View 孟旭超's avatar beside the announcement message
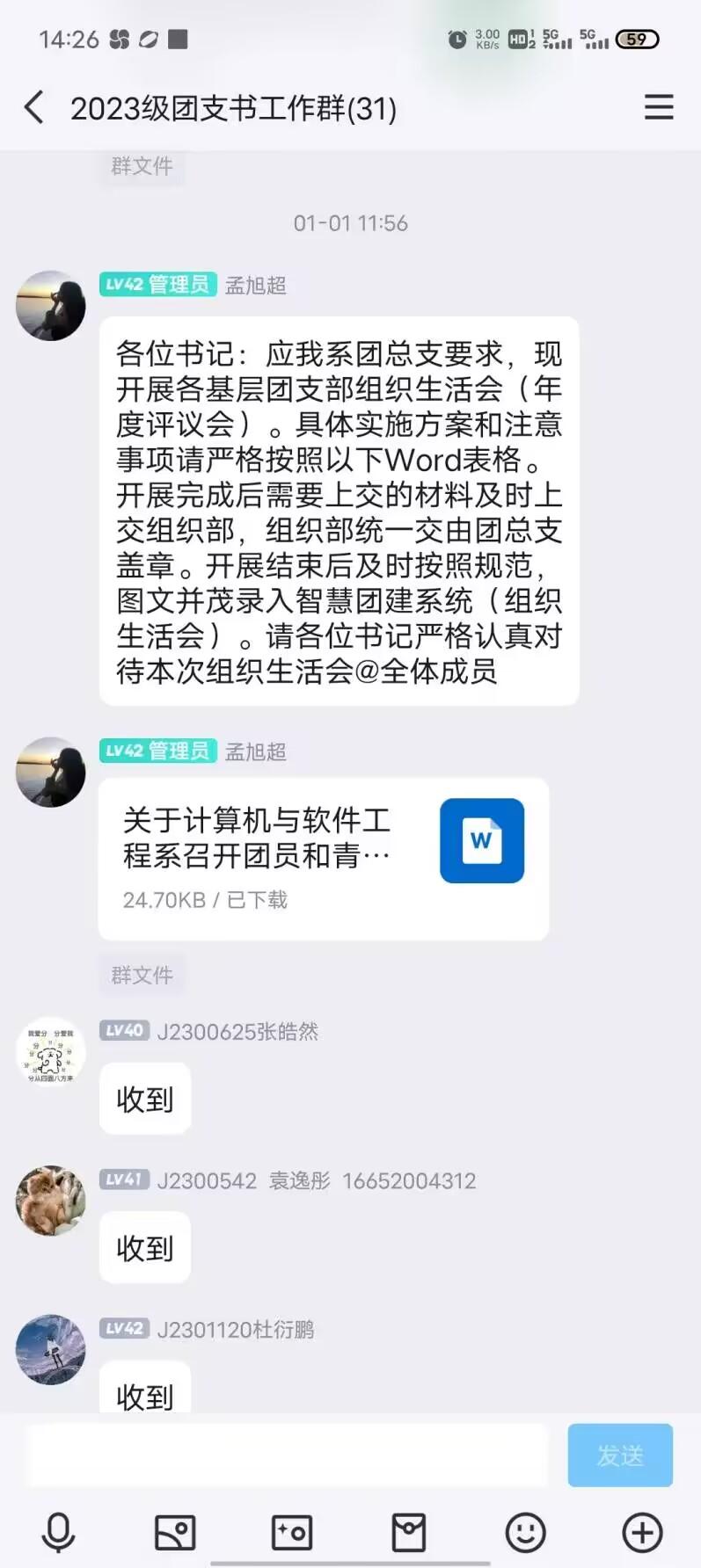The image size is (701, 1568). pos(51,306)
